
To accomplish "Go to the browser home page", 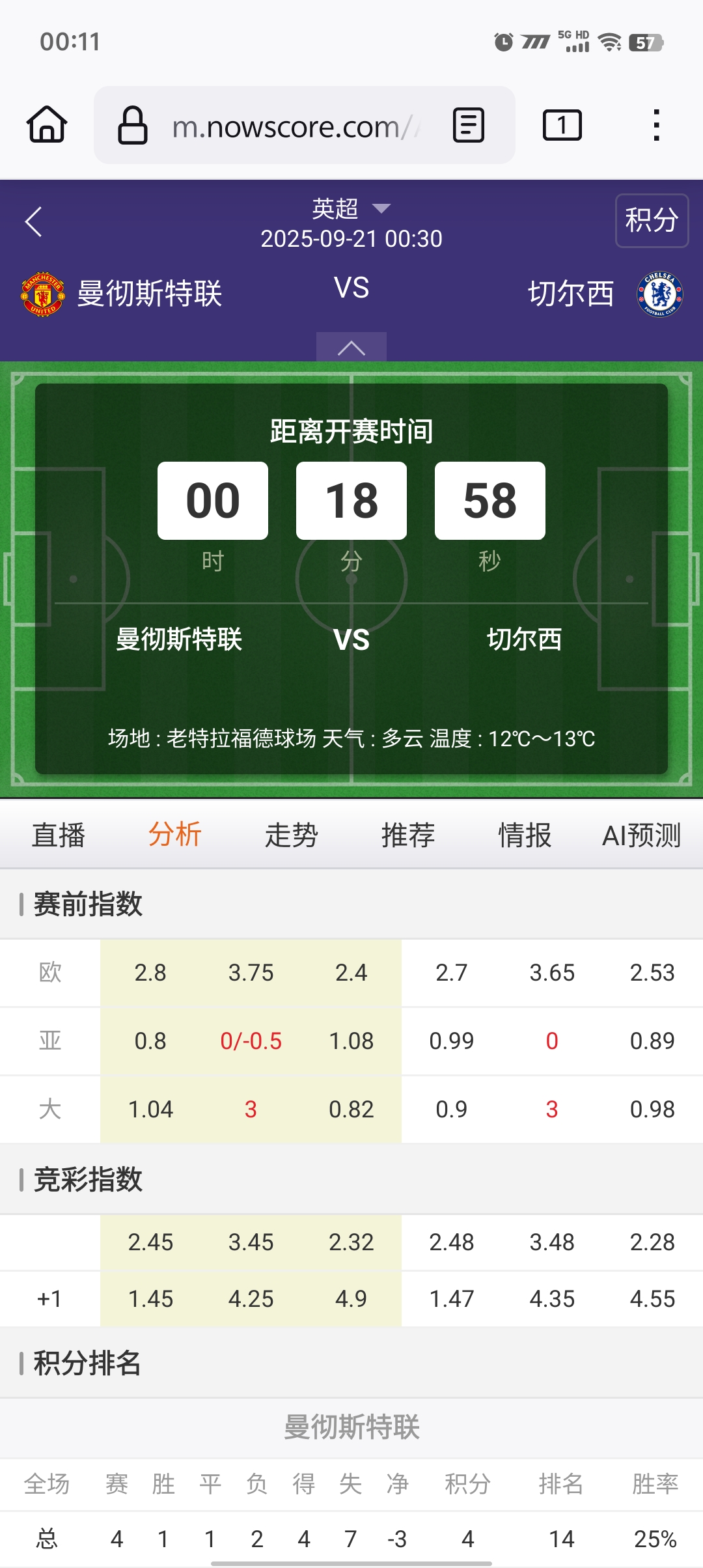I will pyautogui.click(x=47, y=124).
